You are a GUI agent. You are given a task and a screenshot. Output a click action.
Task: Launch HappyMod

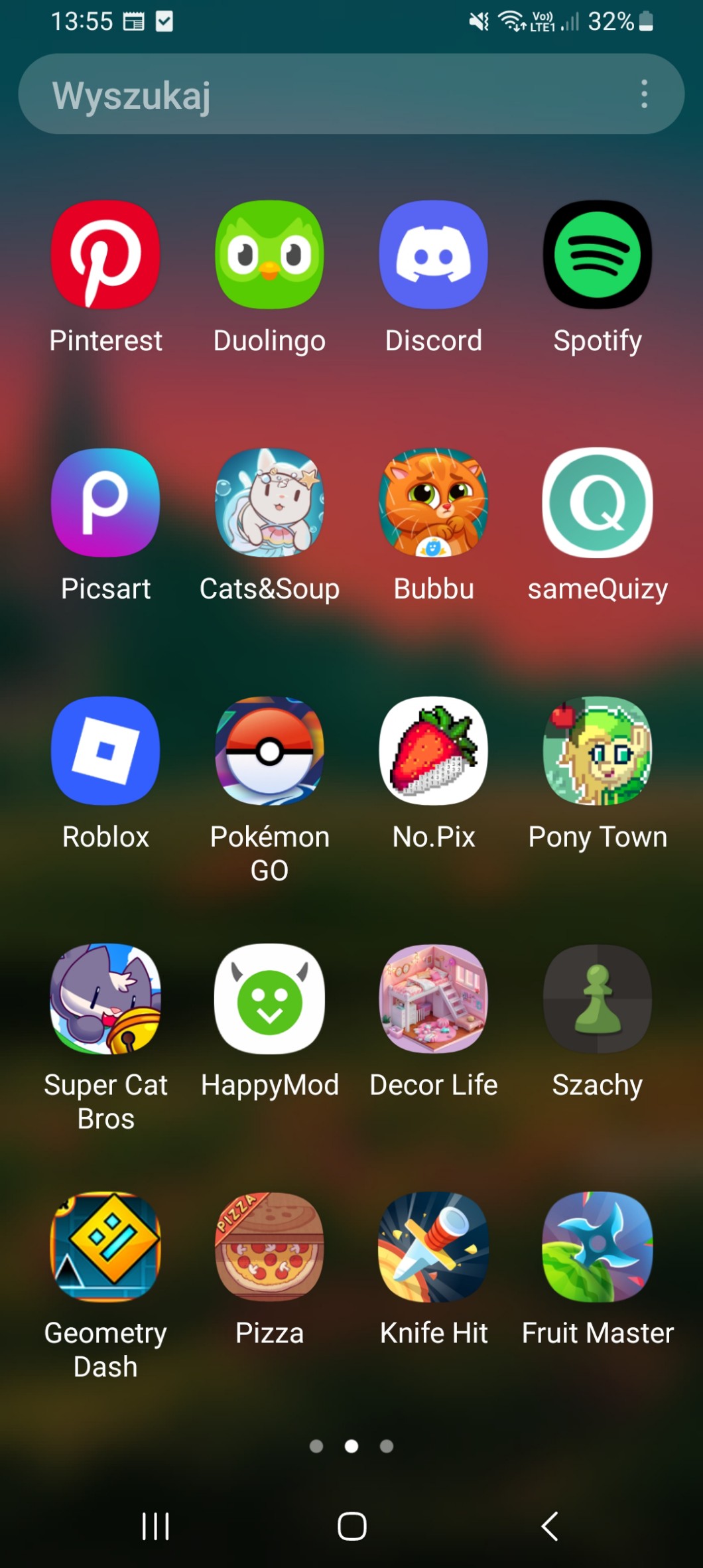(269, 999)
